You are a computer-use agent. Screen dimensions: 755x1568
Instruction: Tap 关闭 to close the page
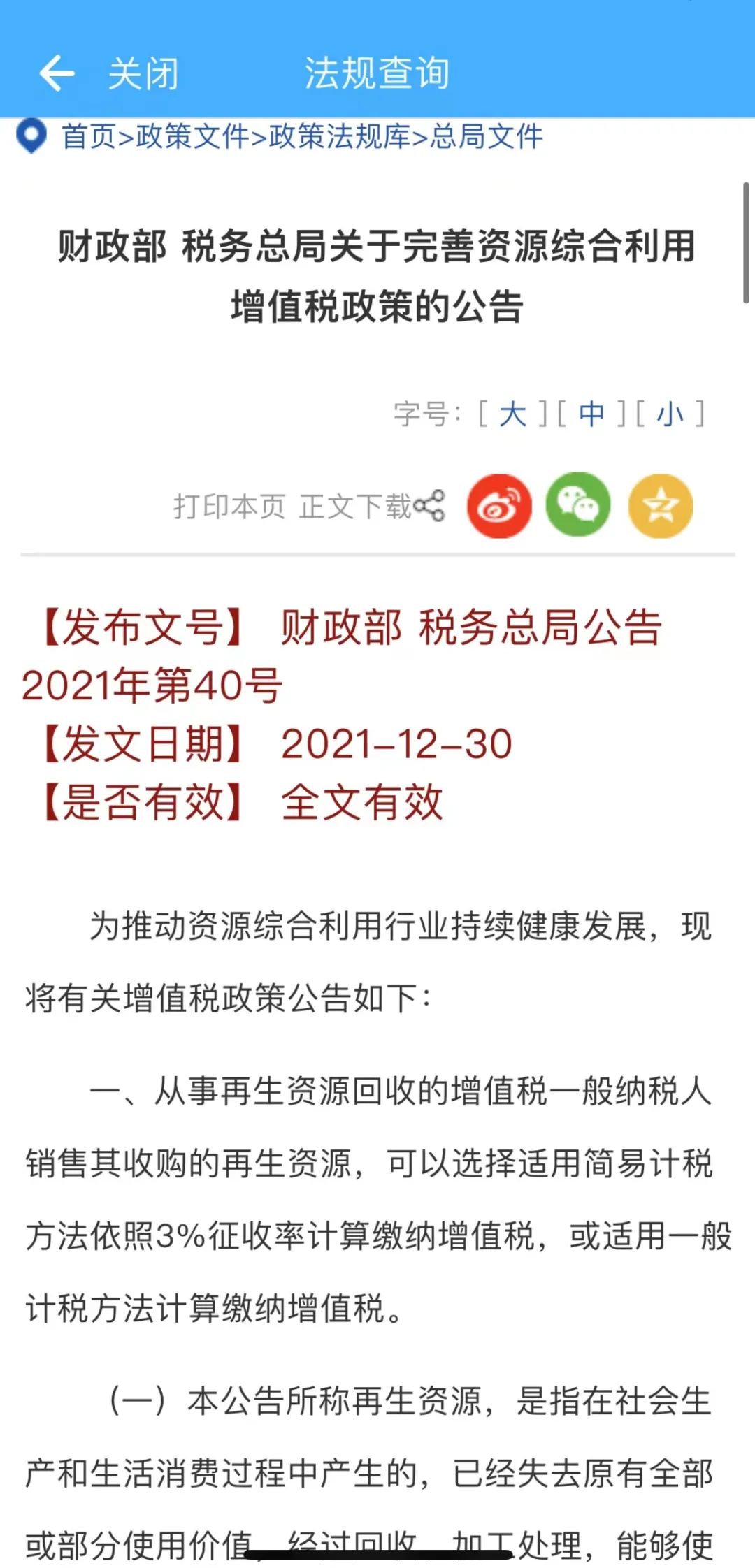coord(143,73)
